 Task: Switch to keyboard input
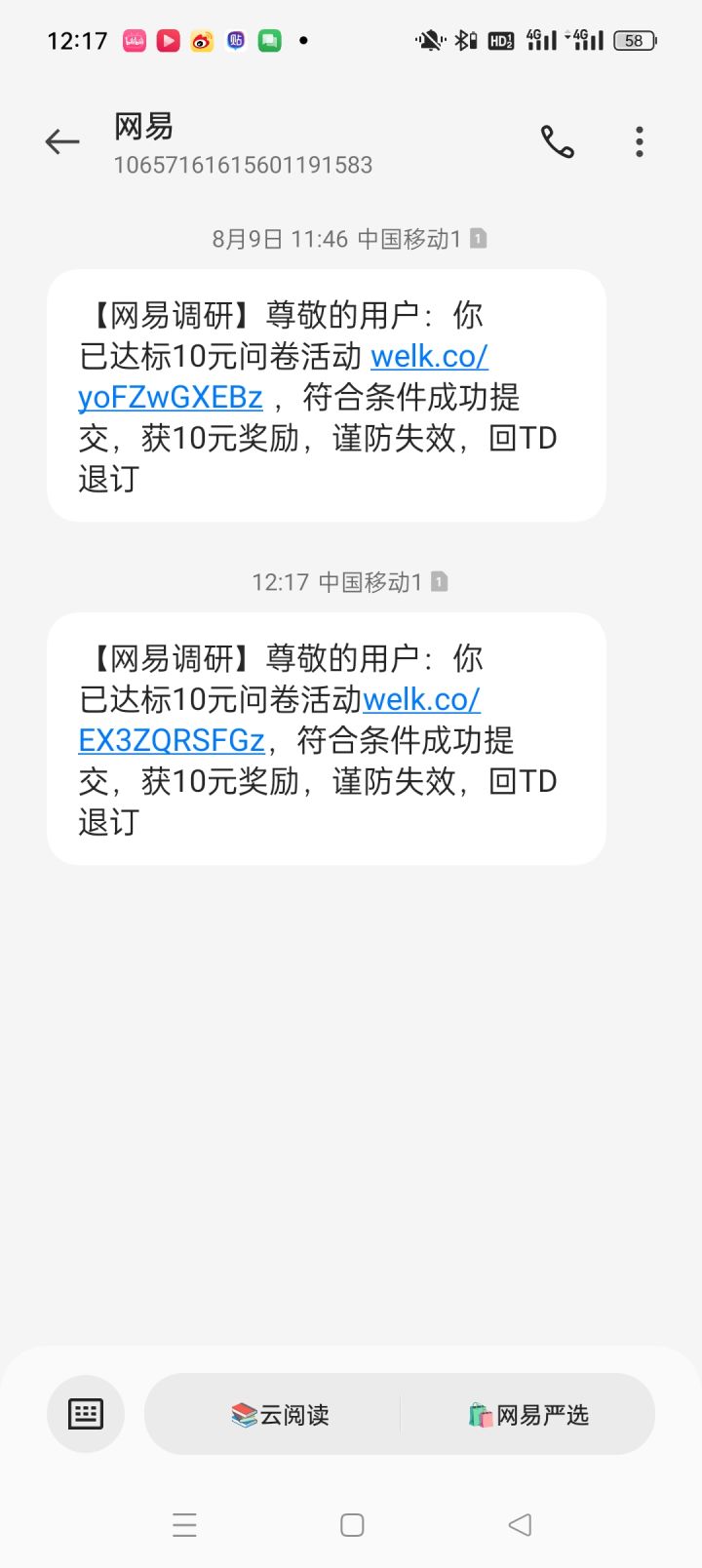tap(86, 1414)
